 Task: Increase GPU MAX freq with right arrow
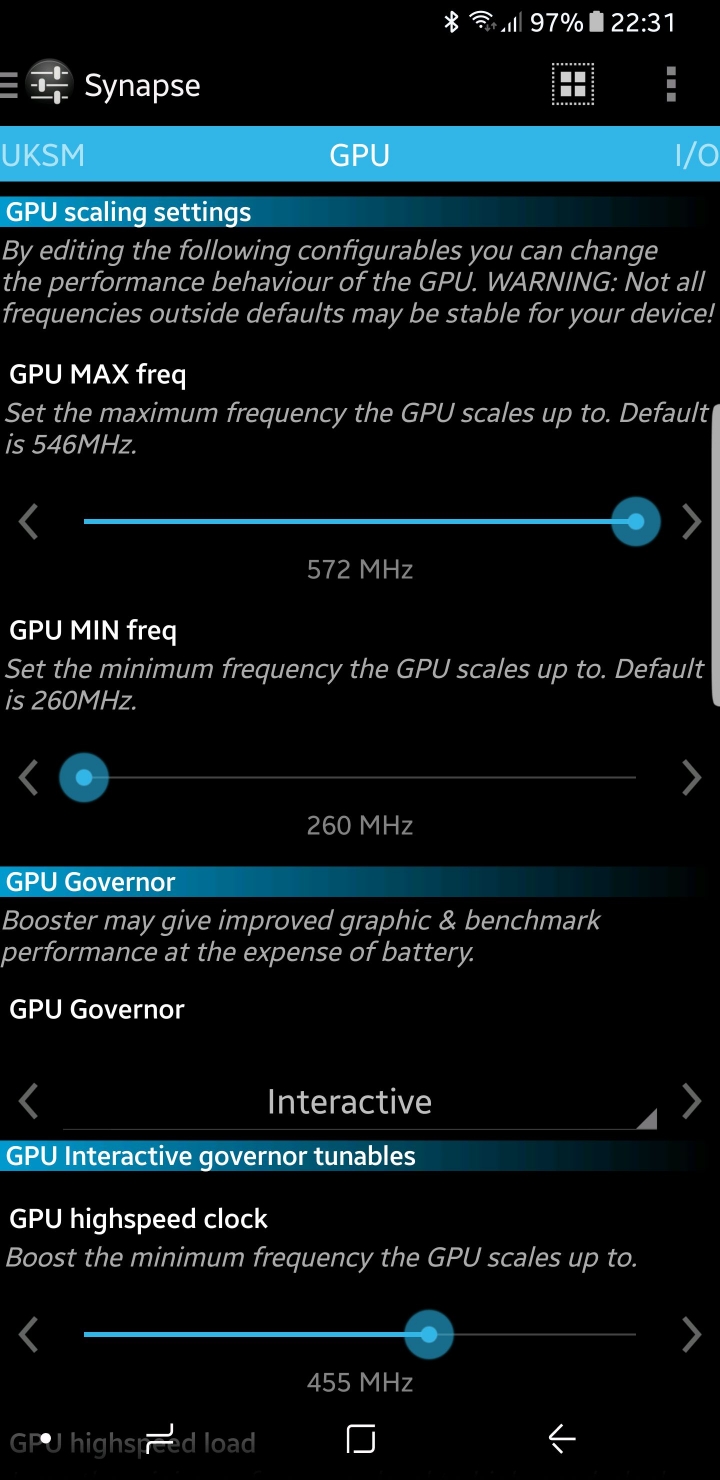pos(692,522)
